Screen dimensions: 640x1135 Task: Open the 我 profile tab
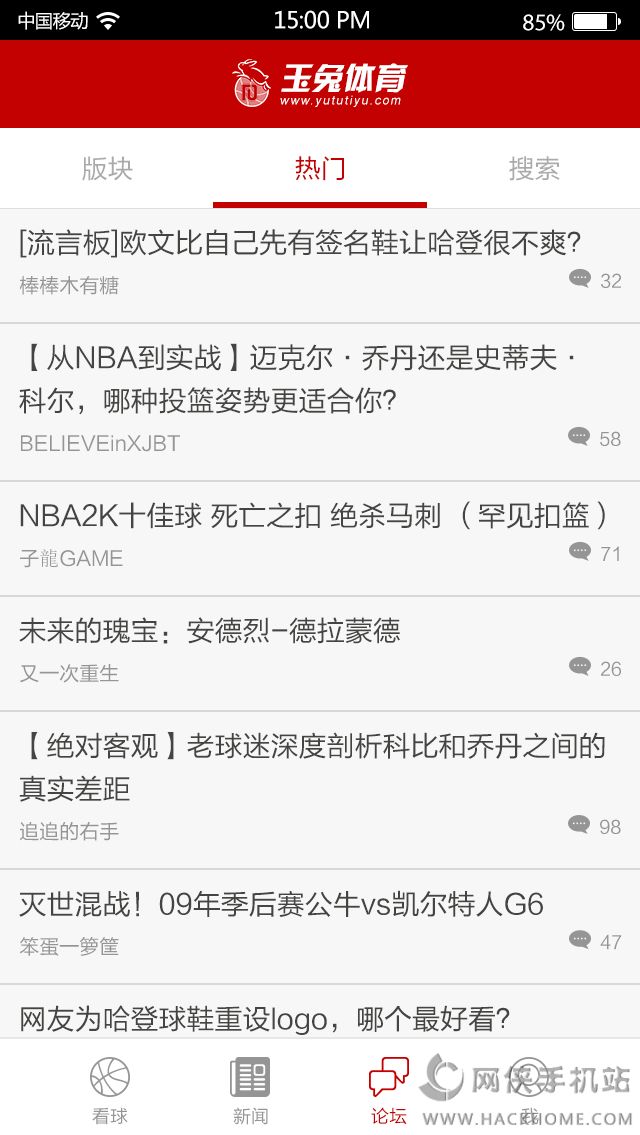pos(529,1090)
